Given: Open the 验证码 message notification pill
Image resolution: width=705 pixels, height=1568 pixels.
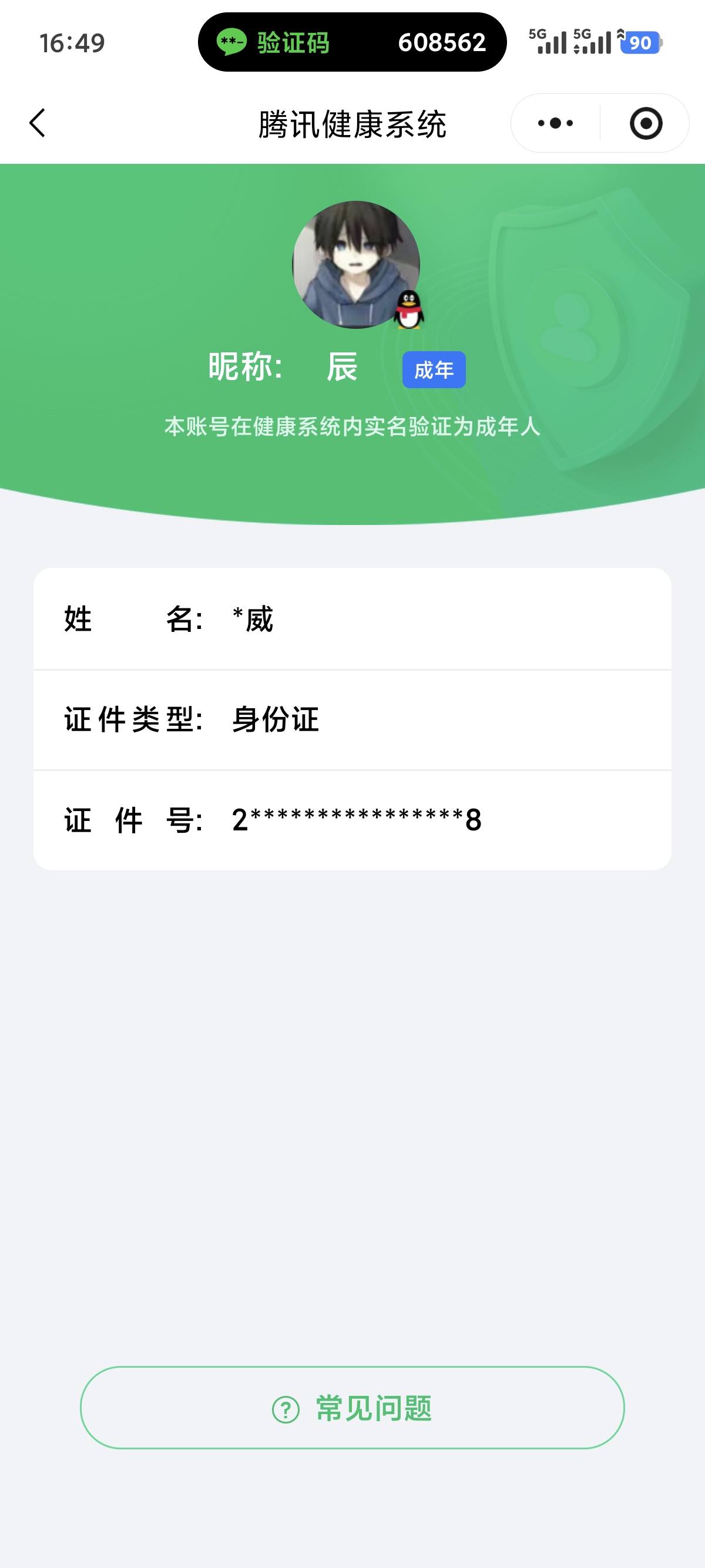Looking at the screenshot, I should point(352,43).
